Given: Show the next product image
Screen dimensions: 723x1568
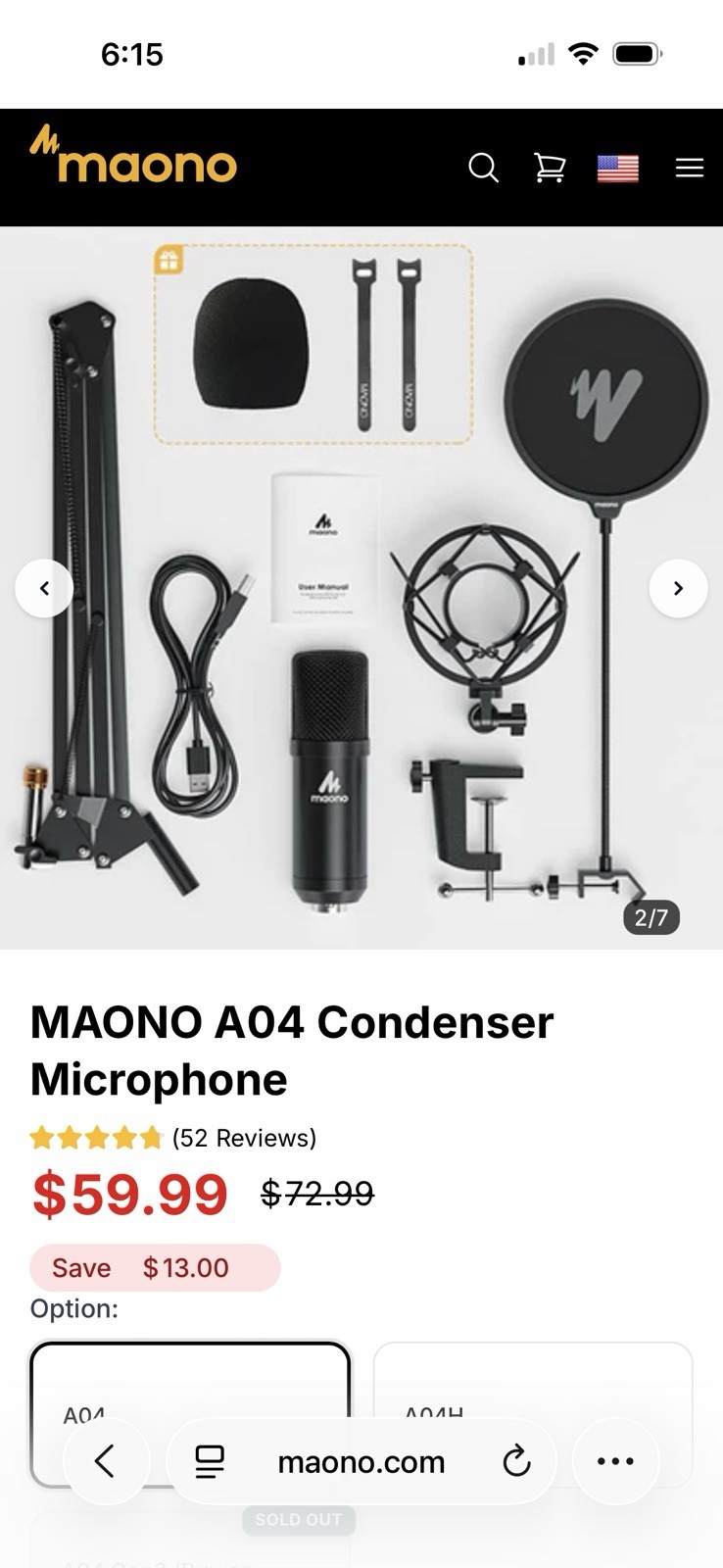Looking at the screenshot, I should coord(678,588).
